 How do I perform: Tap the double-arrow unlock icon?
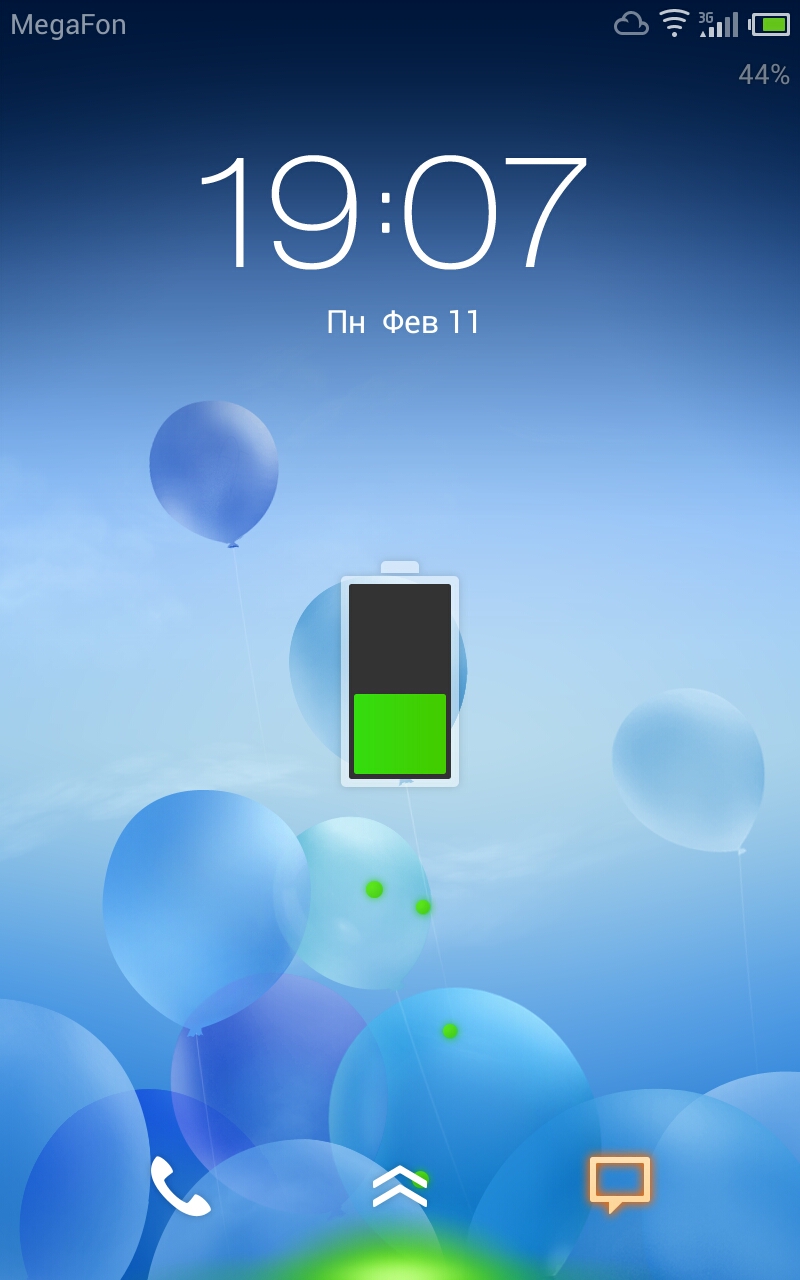[400, 1186]
